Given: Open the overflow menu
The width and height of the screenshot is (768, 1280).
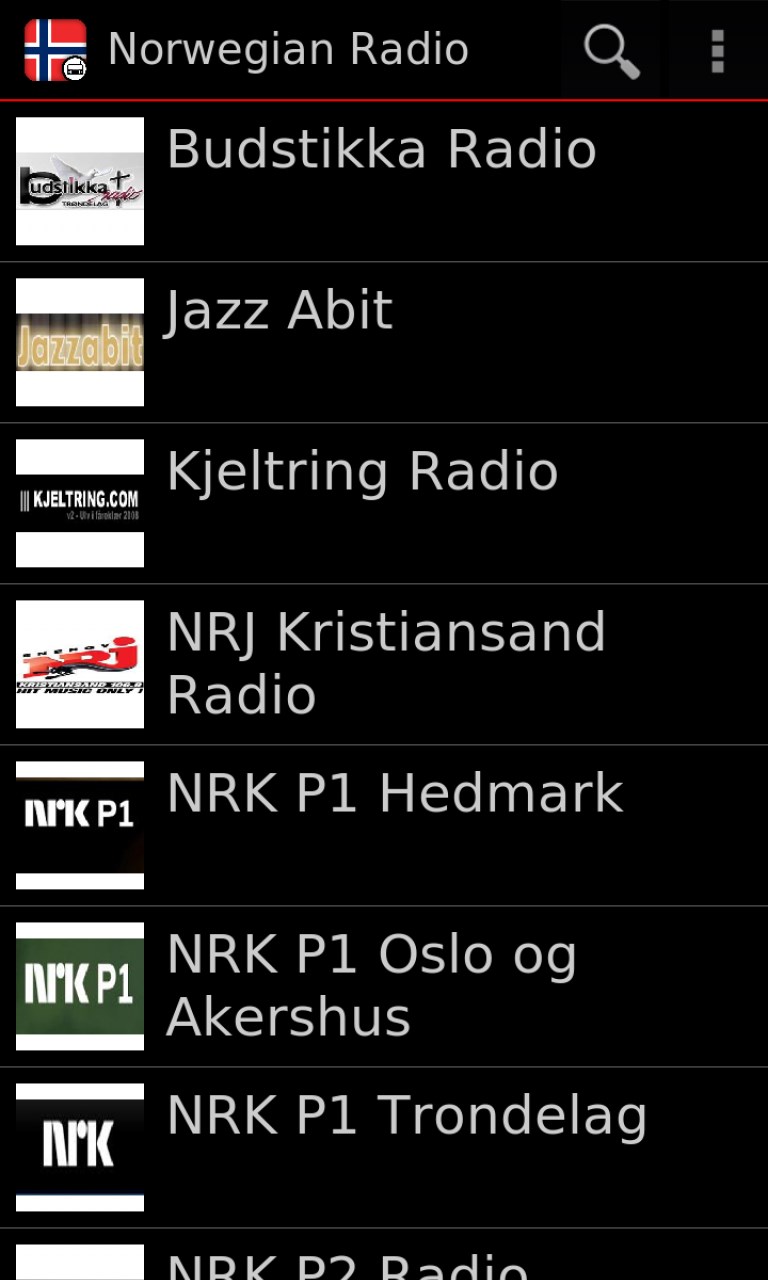Looking at the screenshot, I should point(717,50).
